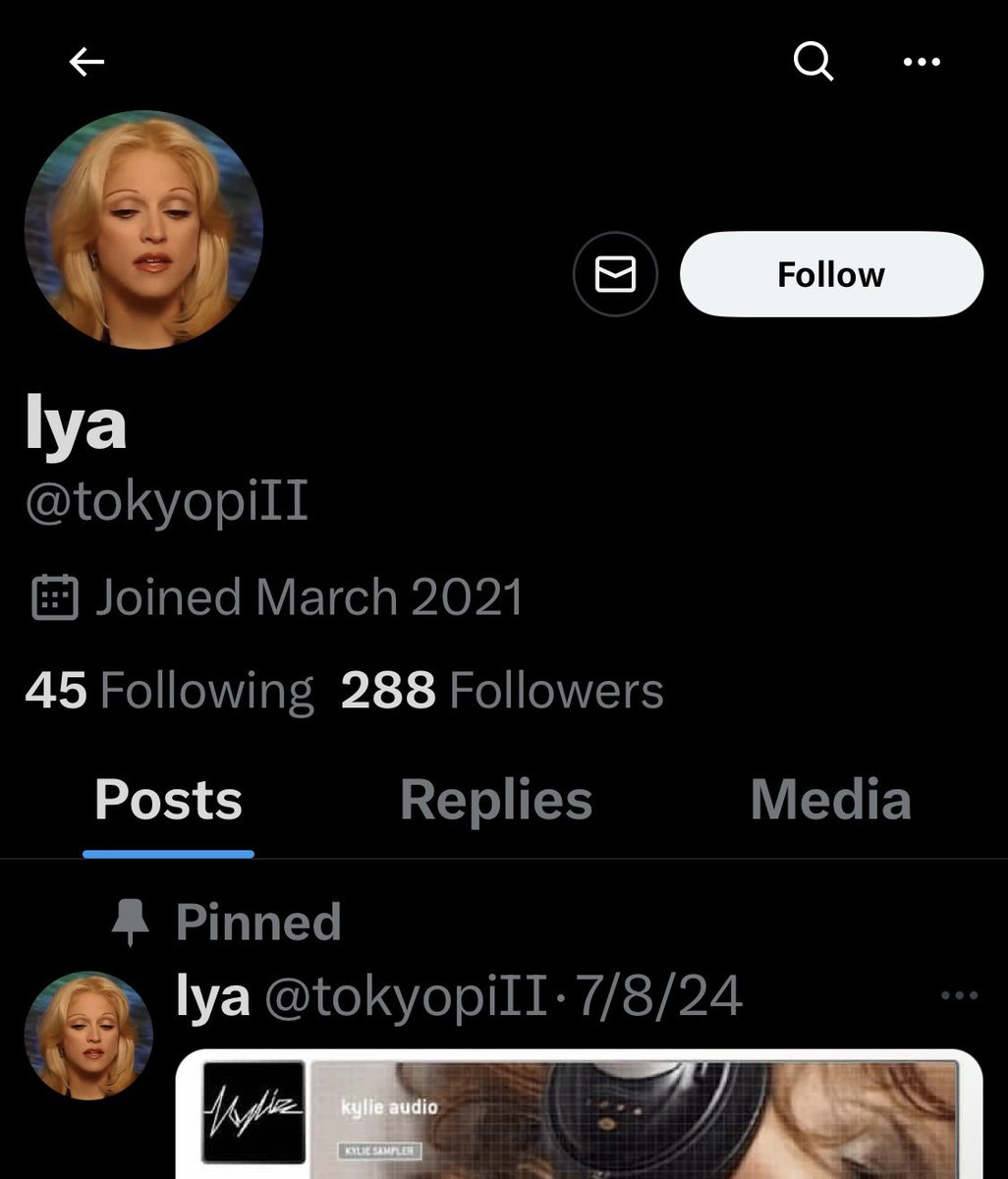This screenshot has height=1179, width=1008.
Task: Open the pinned post's three-dot menu
Action: 959,996
